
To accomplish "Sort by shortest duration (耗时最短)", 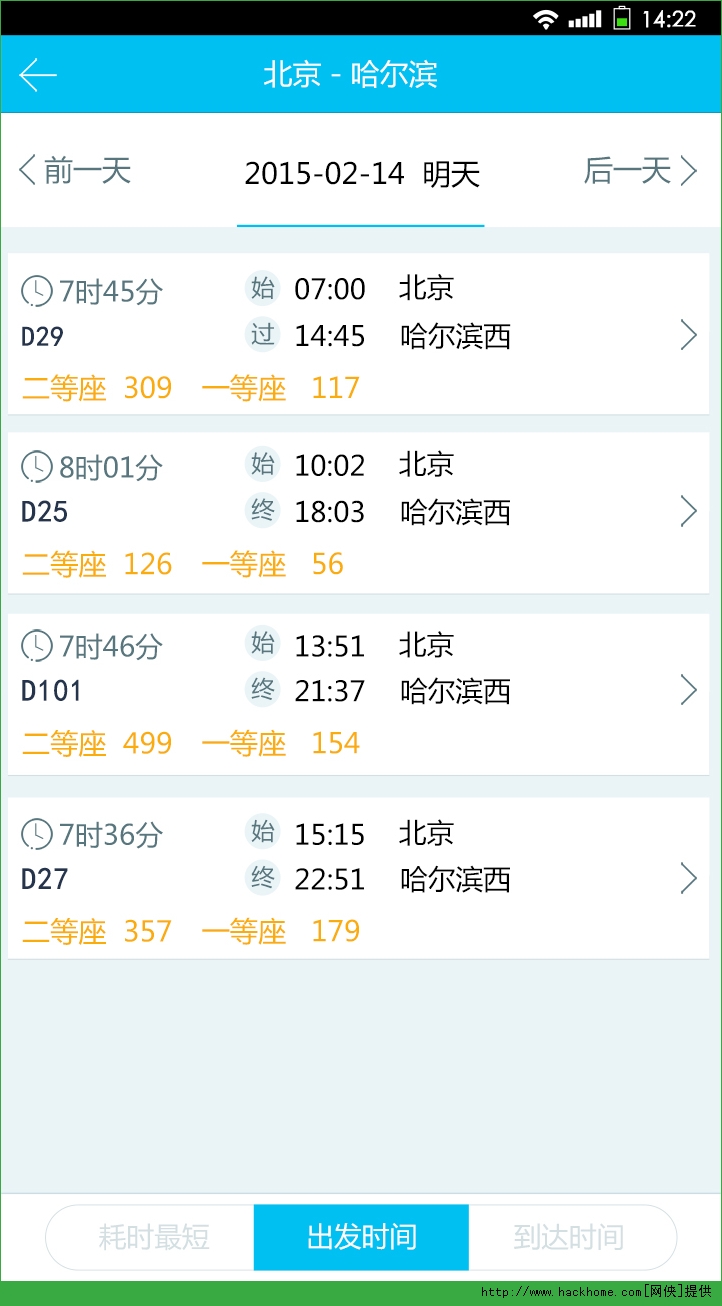I will 153,1237.
